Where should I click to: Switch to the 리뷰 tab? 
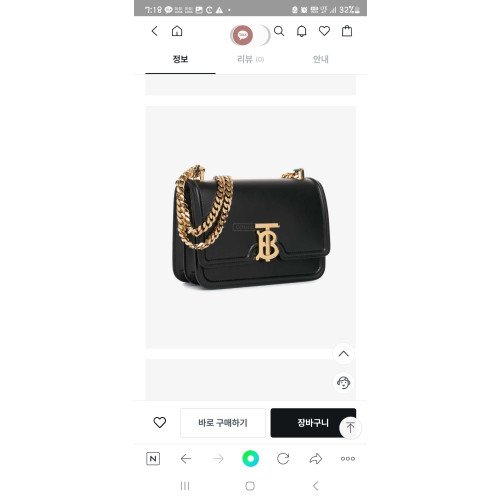(x=250, y=59)
